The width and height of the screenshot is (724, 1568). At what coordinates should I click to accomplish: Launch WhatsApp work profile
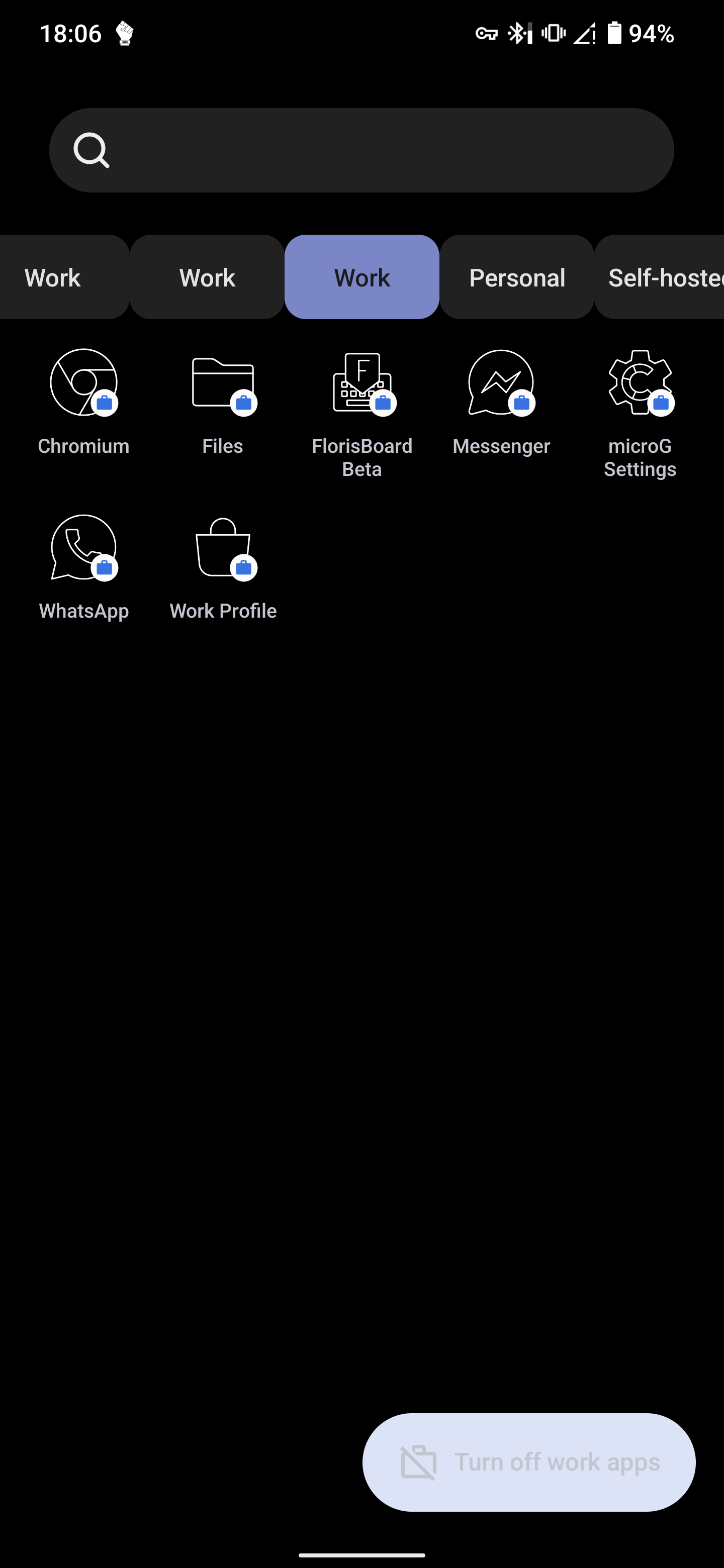(83, 548)
